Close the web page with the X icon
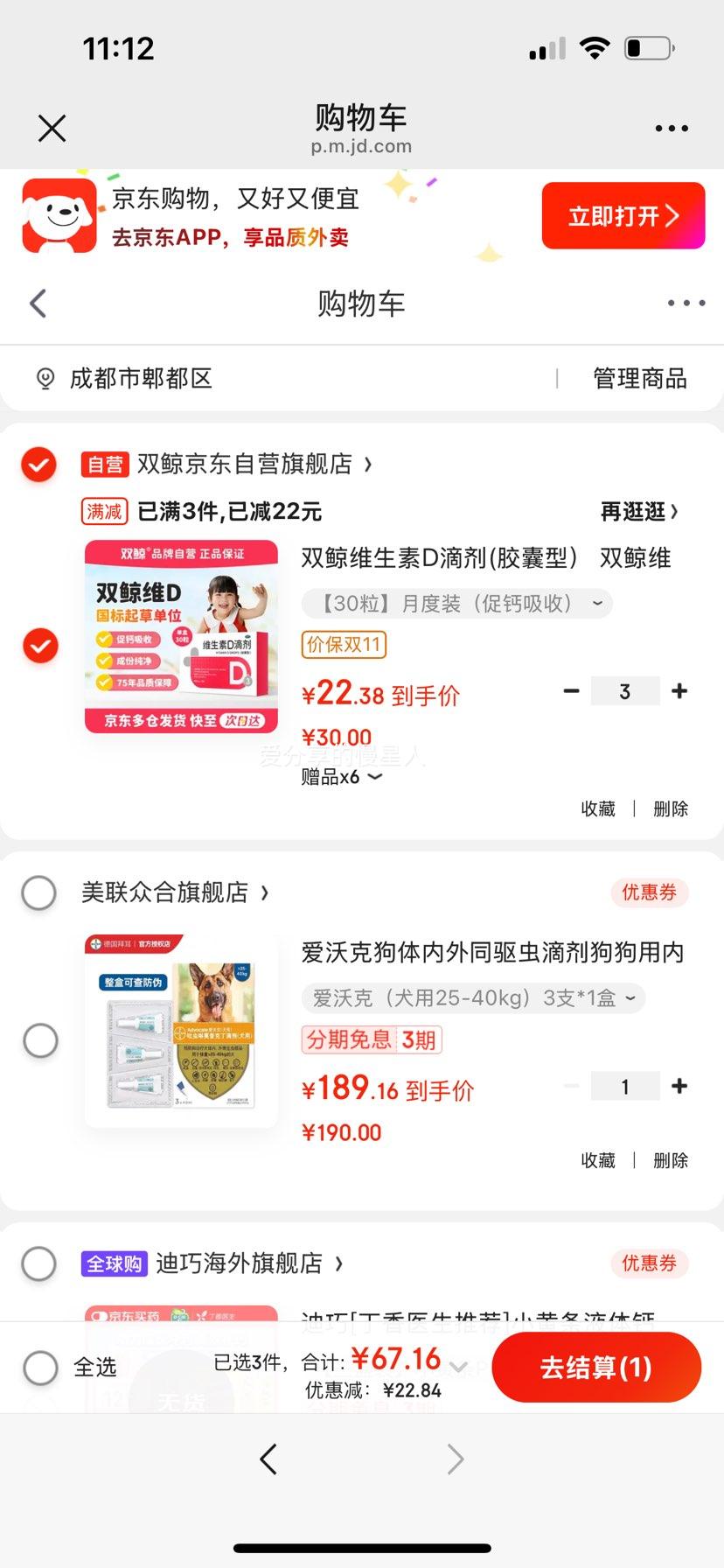 click(52, 129)
